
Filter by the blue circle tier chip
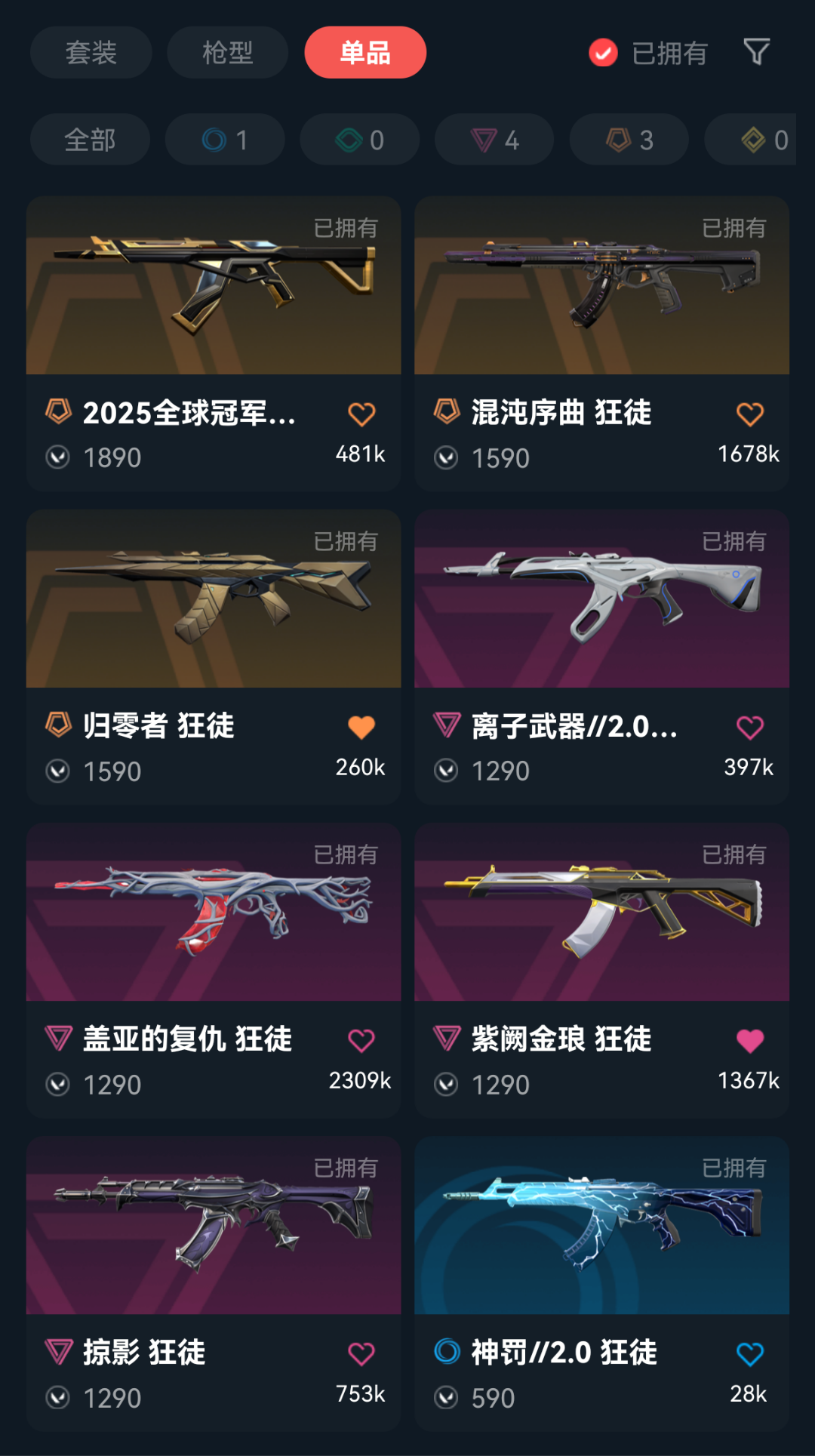225,140
